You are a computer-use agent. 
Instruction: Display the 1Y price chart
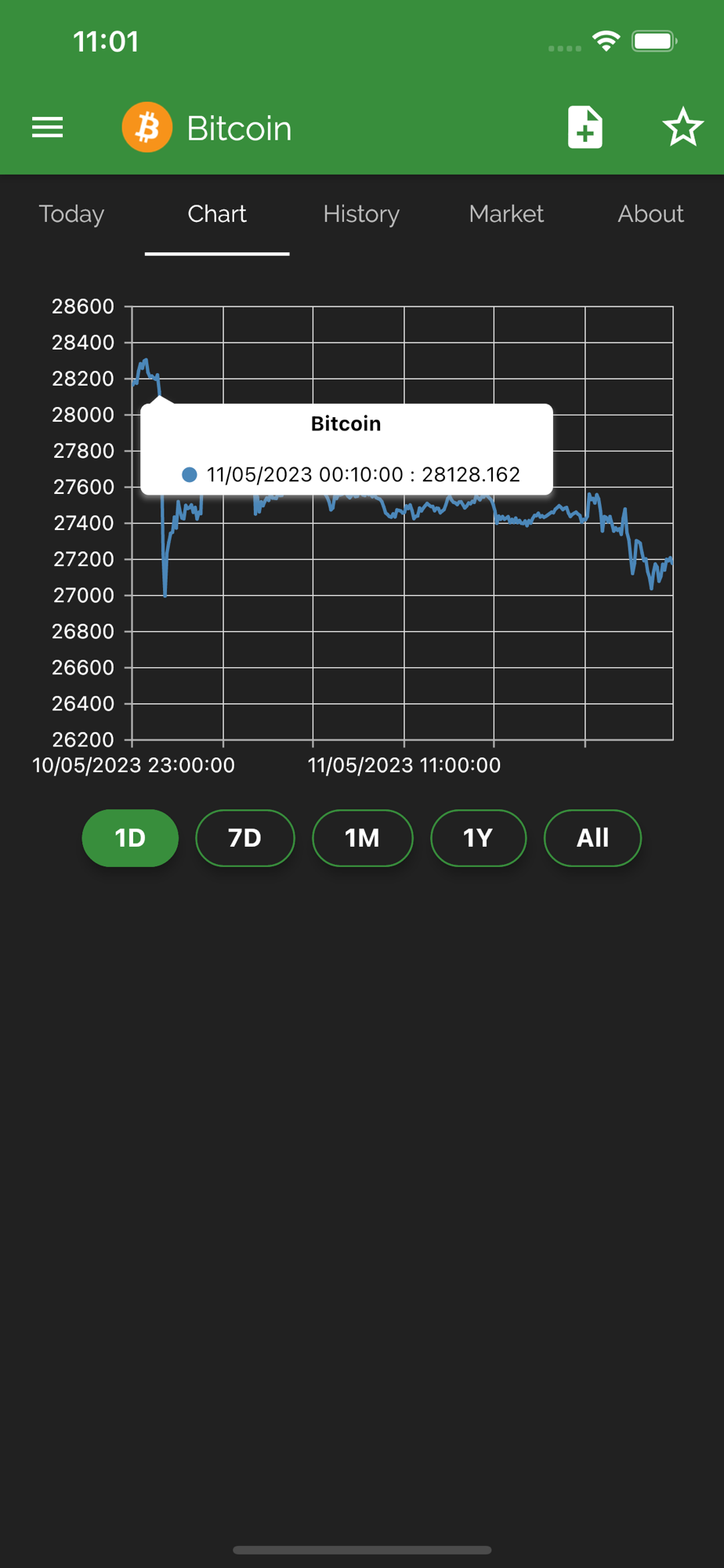click(478, 838)
